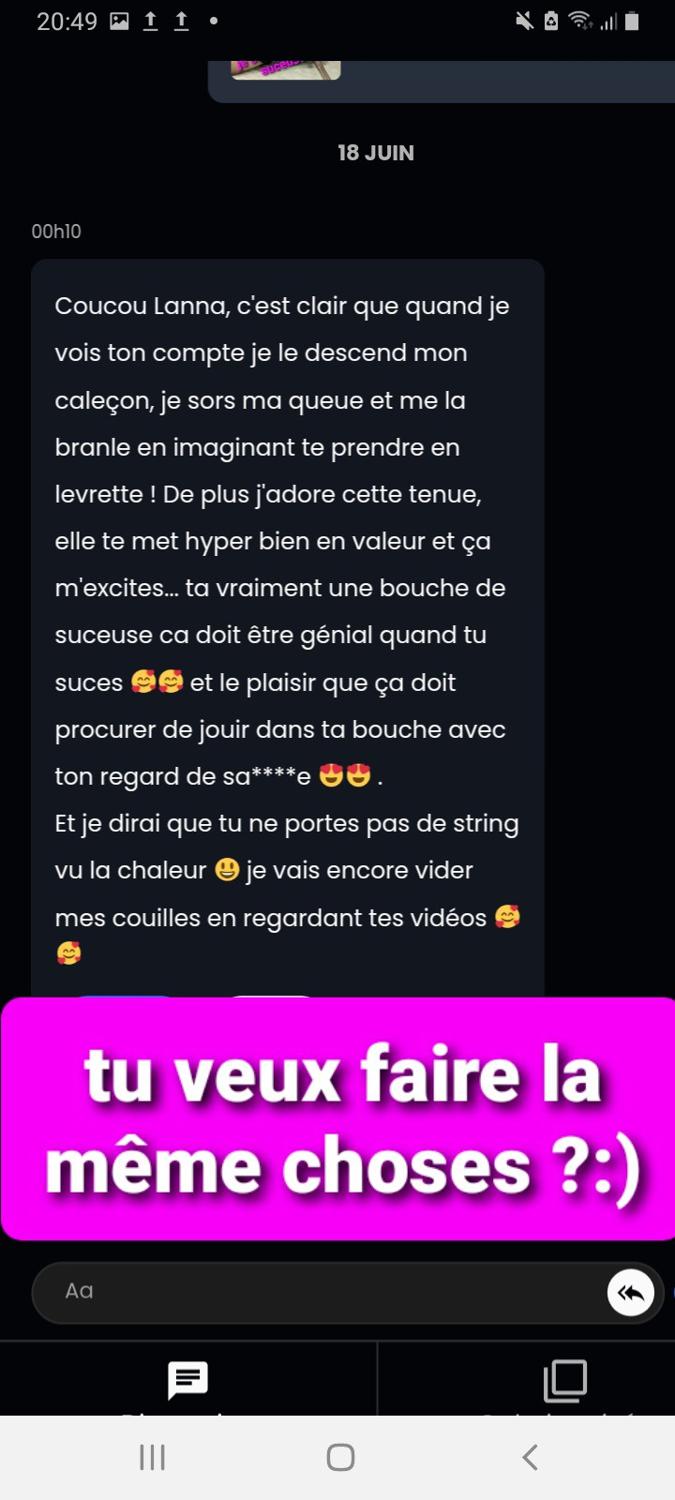Tap the double-arrow reply icon
Screen dimensions: 675x1500
click(x=631, y=1294)
